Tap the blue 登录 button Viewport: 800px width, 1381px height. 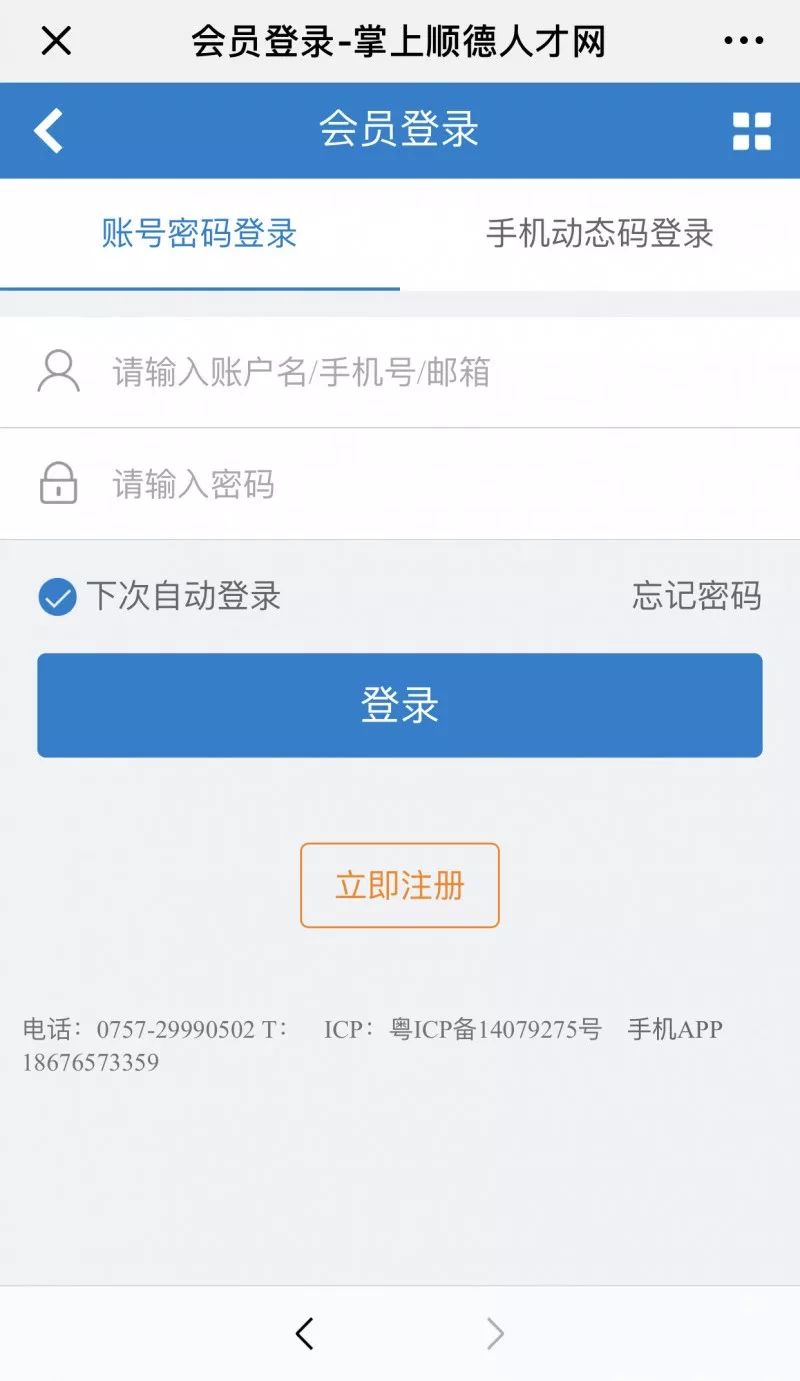[x=400, y=705]
